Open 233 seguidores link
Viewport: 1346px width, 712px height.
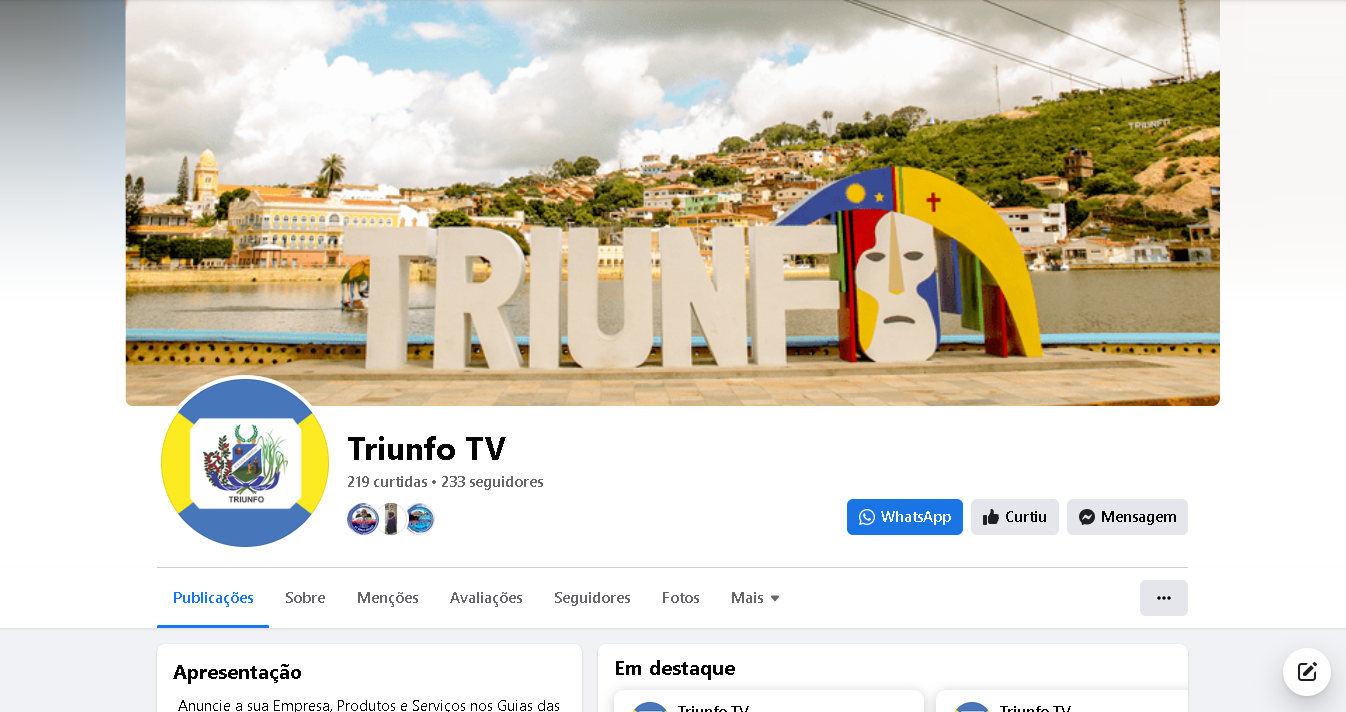point(492,482)
